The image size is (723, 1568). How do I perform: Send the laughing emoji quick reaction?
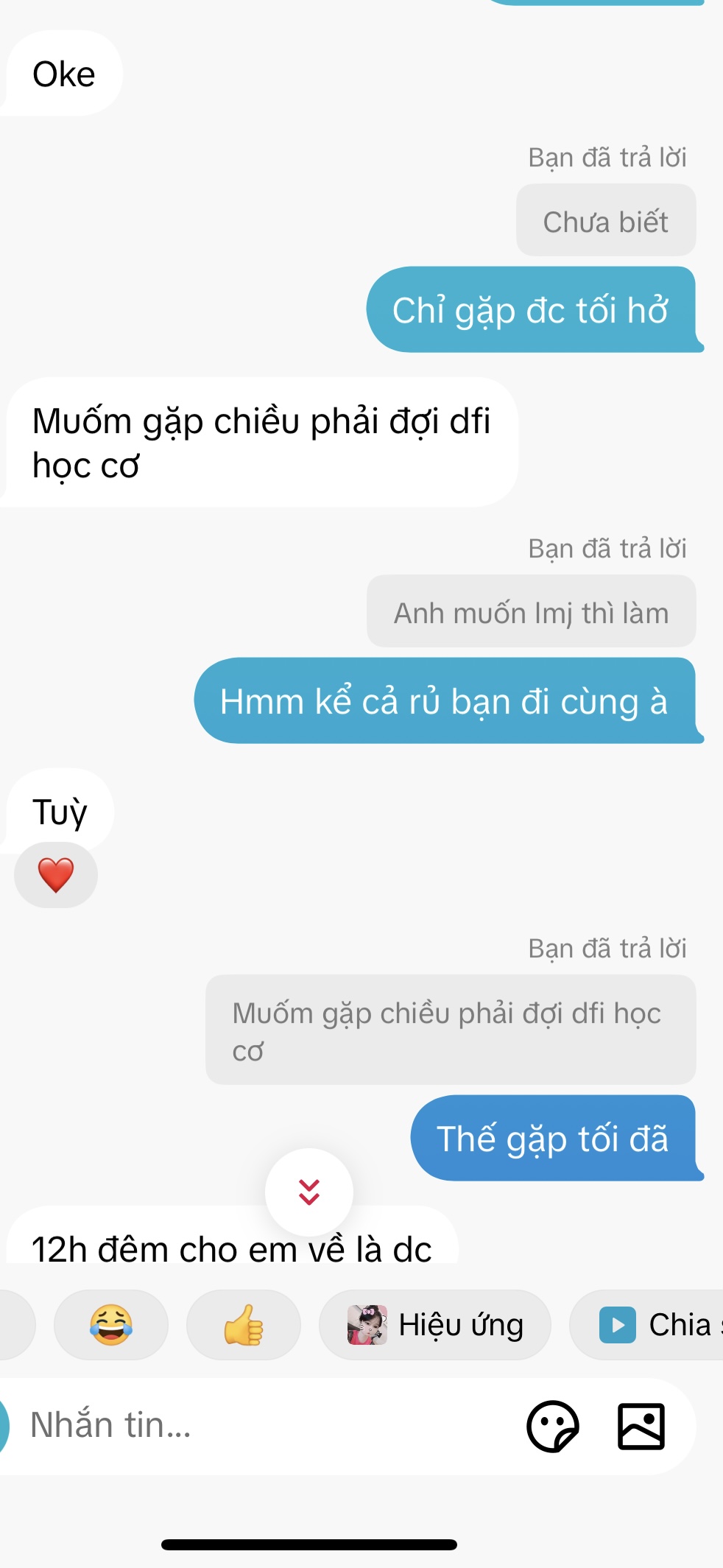[x=111, y=1325]
